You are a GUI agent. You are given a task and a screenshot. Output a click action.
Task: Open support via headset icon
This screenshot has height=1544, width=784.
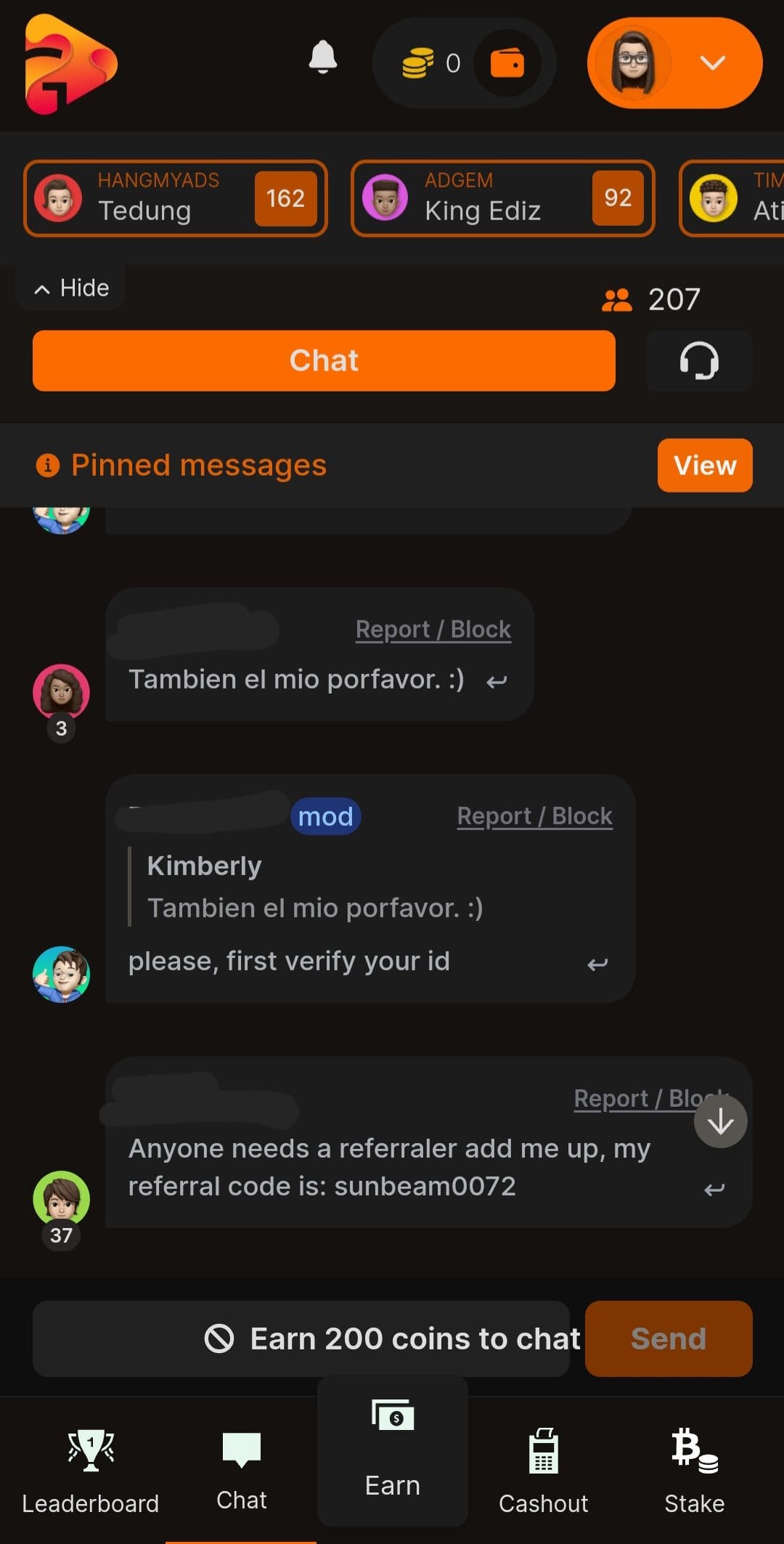[698, 361]
